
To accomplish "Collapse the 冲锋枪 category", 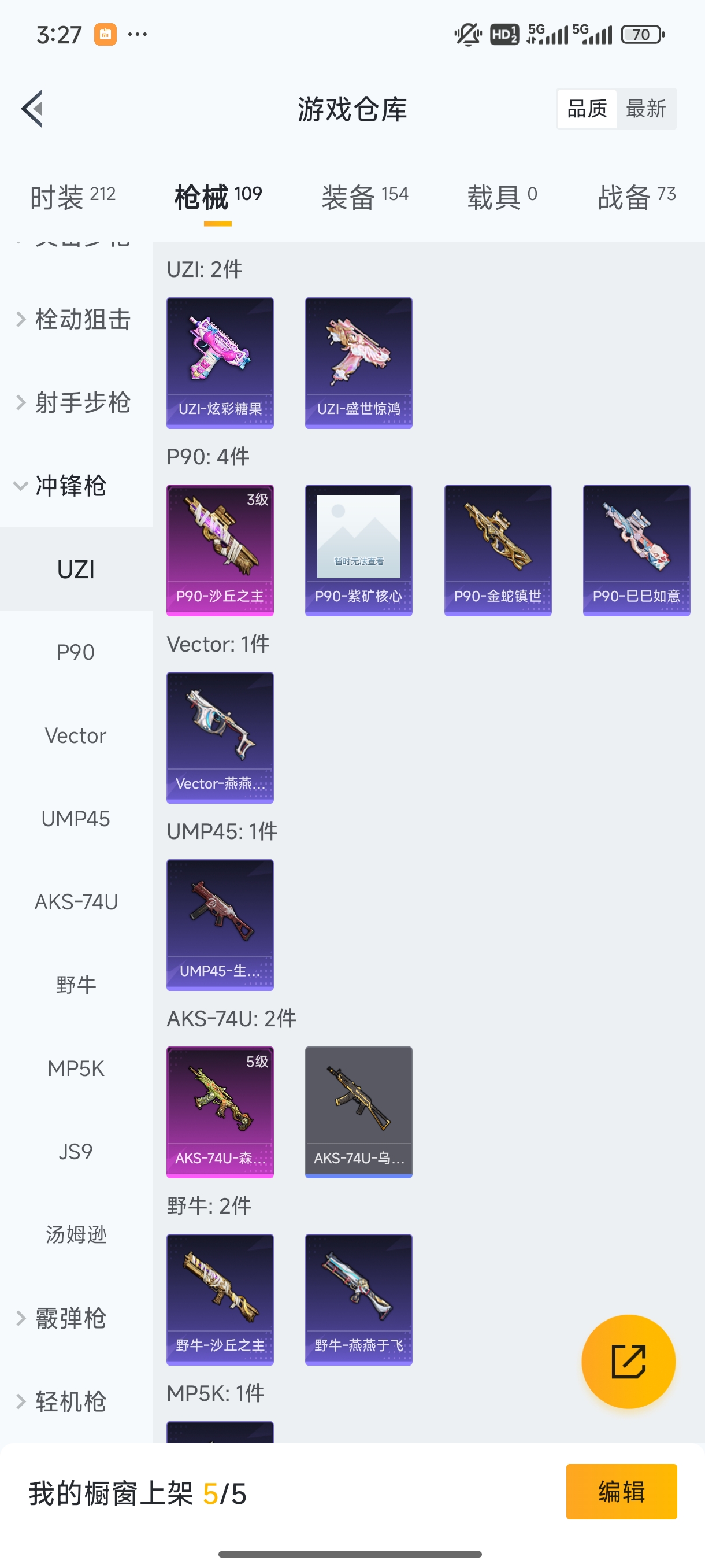I will pyautogui.click(x=61, y=486).
